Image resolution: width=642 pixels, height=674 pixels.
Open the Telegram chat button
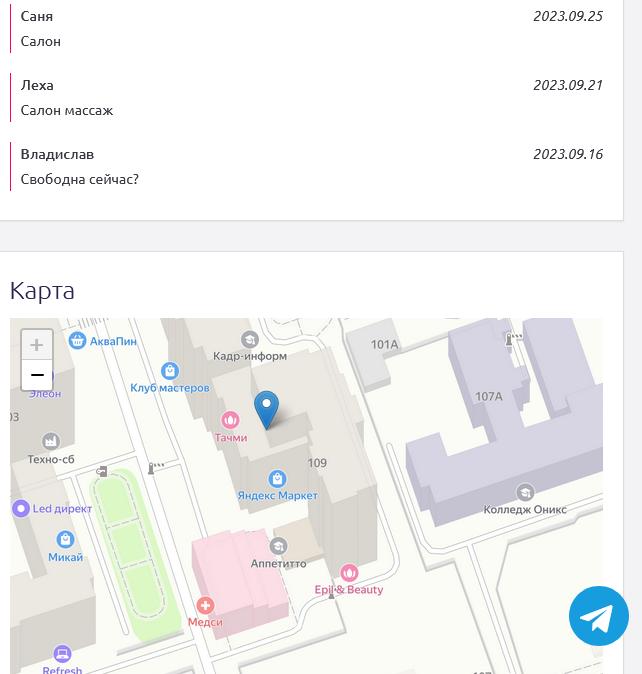click(x=598, y=616)
